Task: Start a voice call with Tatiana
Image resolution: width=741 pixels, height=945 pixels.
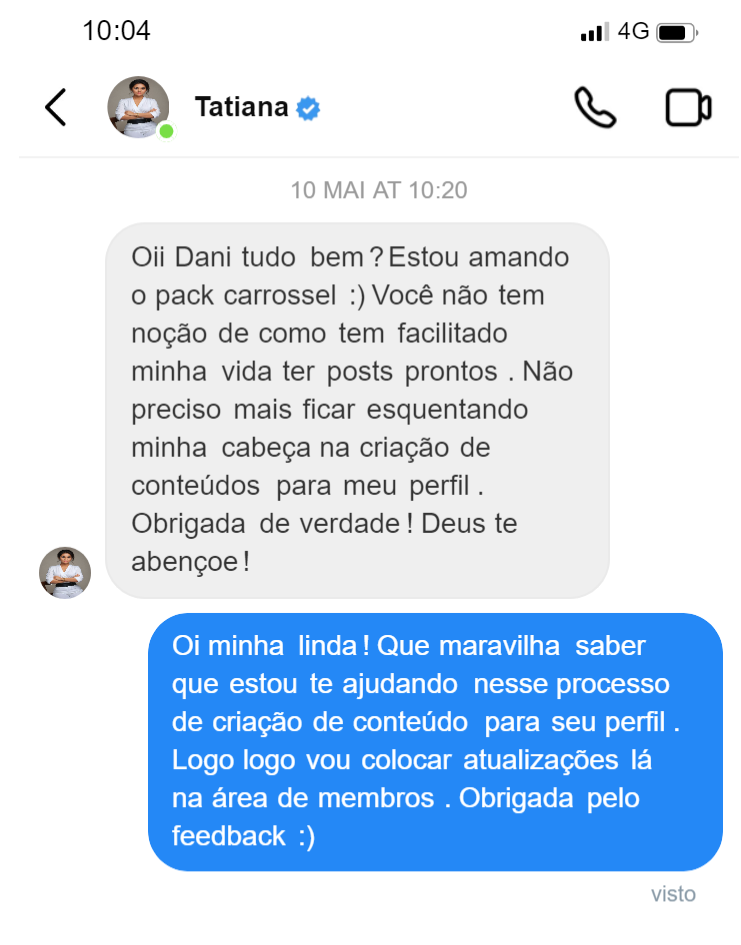Action: (x=595, y=108)
